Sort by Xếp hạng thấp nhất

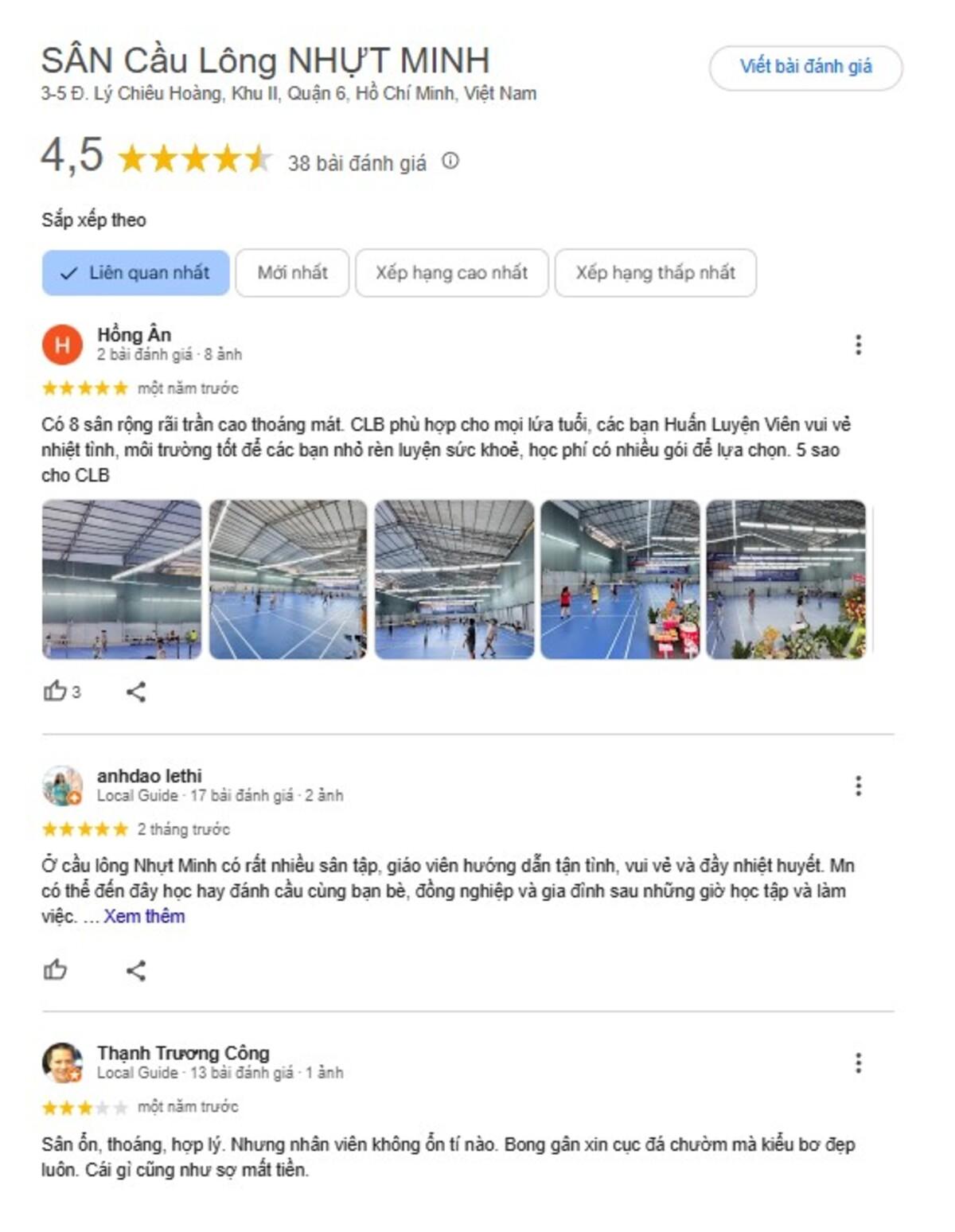click(x=655, y=273)
